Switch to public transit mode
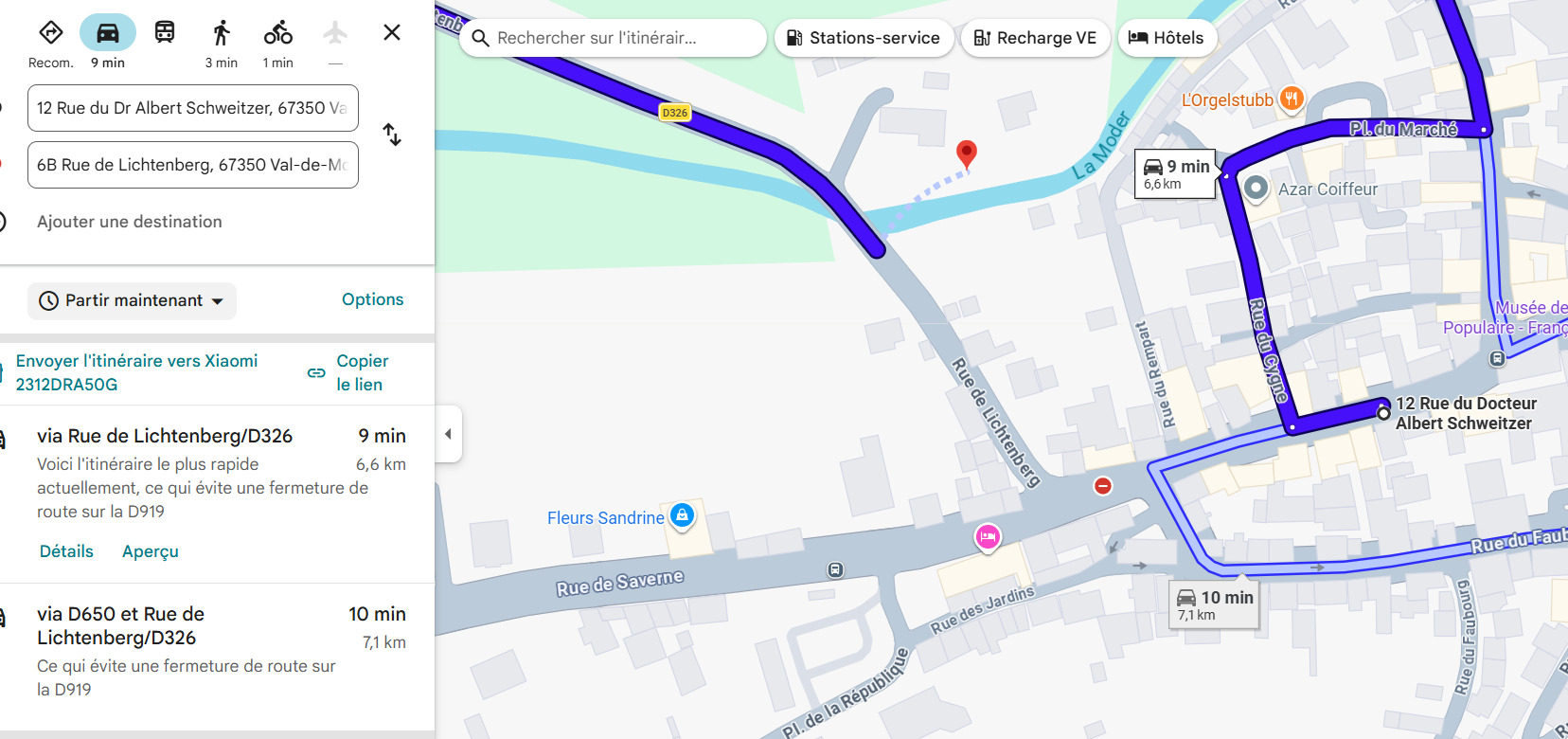This screenshot has height=739, width=1568. [x=165, y=33]
